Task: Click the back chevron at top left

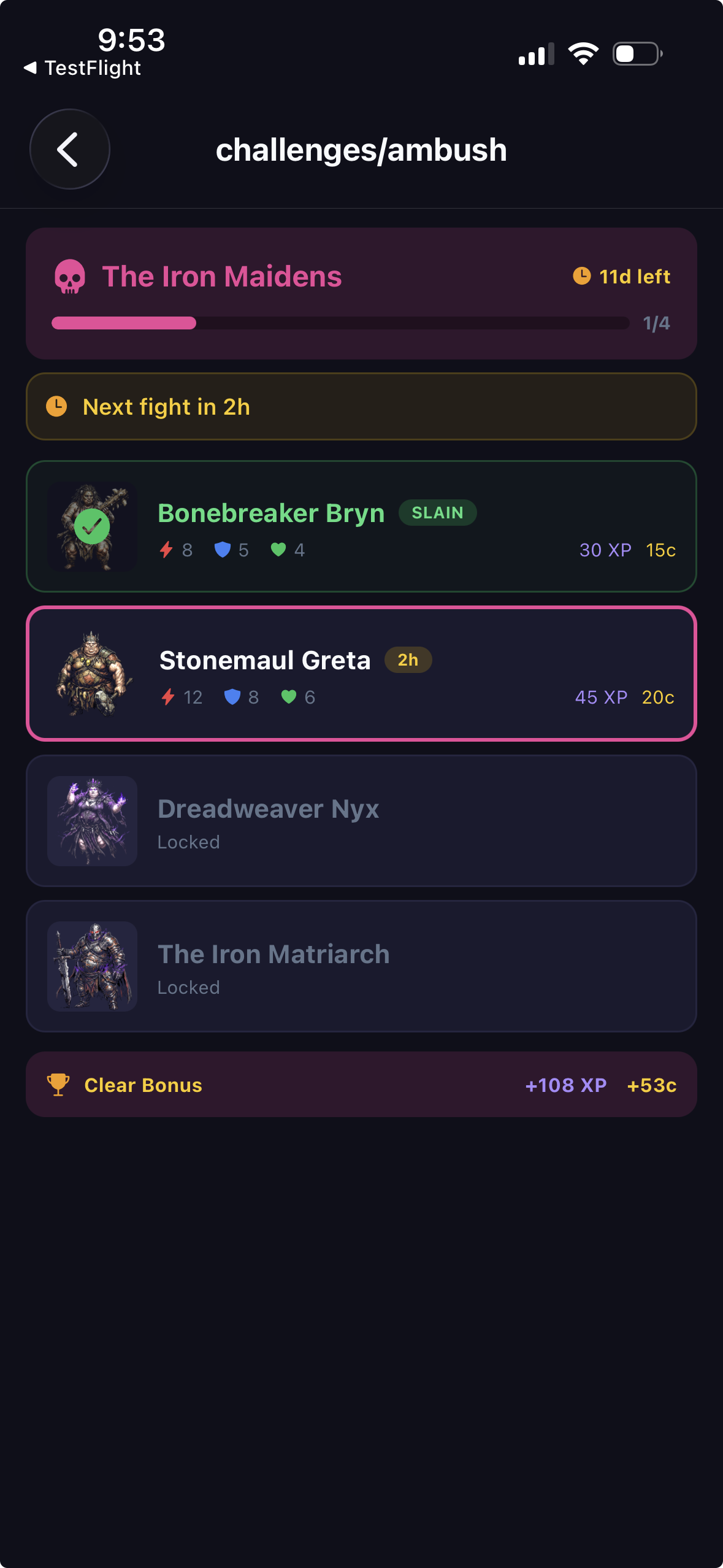Action: [69, 149]
